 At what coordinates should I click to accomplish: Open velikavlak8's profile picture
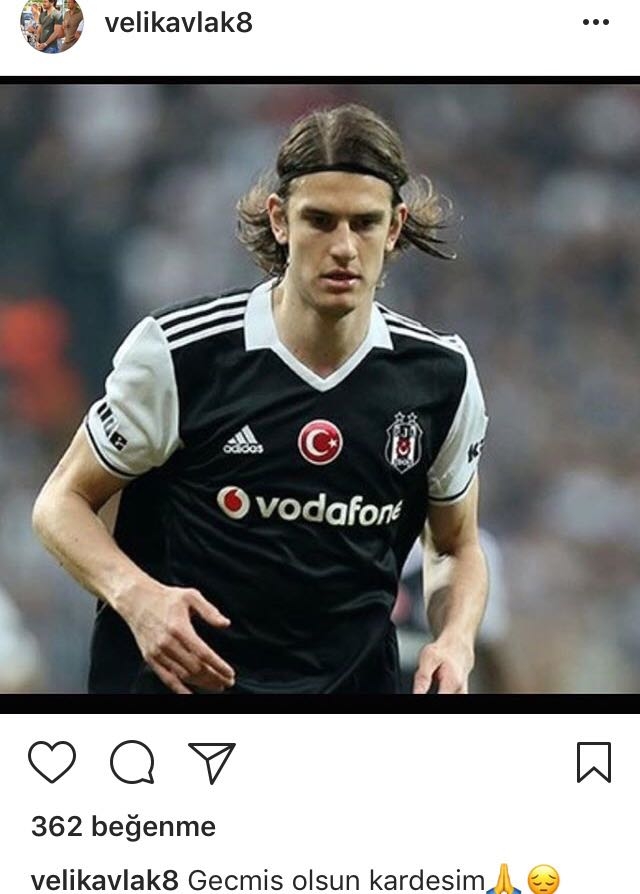pyautogui.click(x=52, y=24)
